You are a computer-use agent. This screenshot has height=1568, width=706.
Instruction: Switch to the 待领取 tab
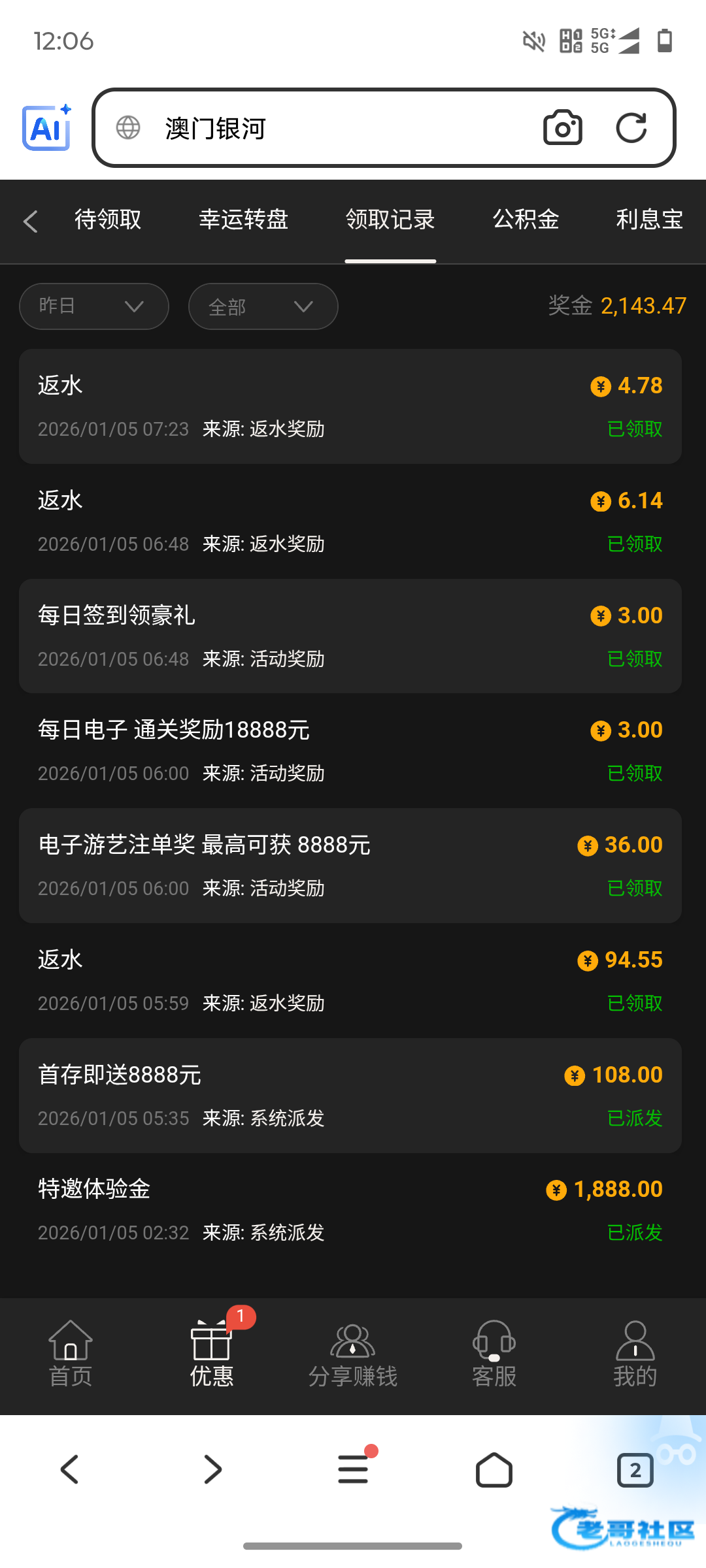pyautogui.click(x=108, y=220)
